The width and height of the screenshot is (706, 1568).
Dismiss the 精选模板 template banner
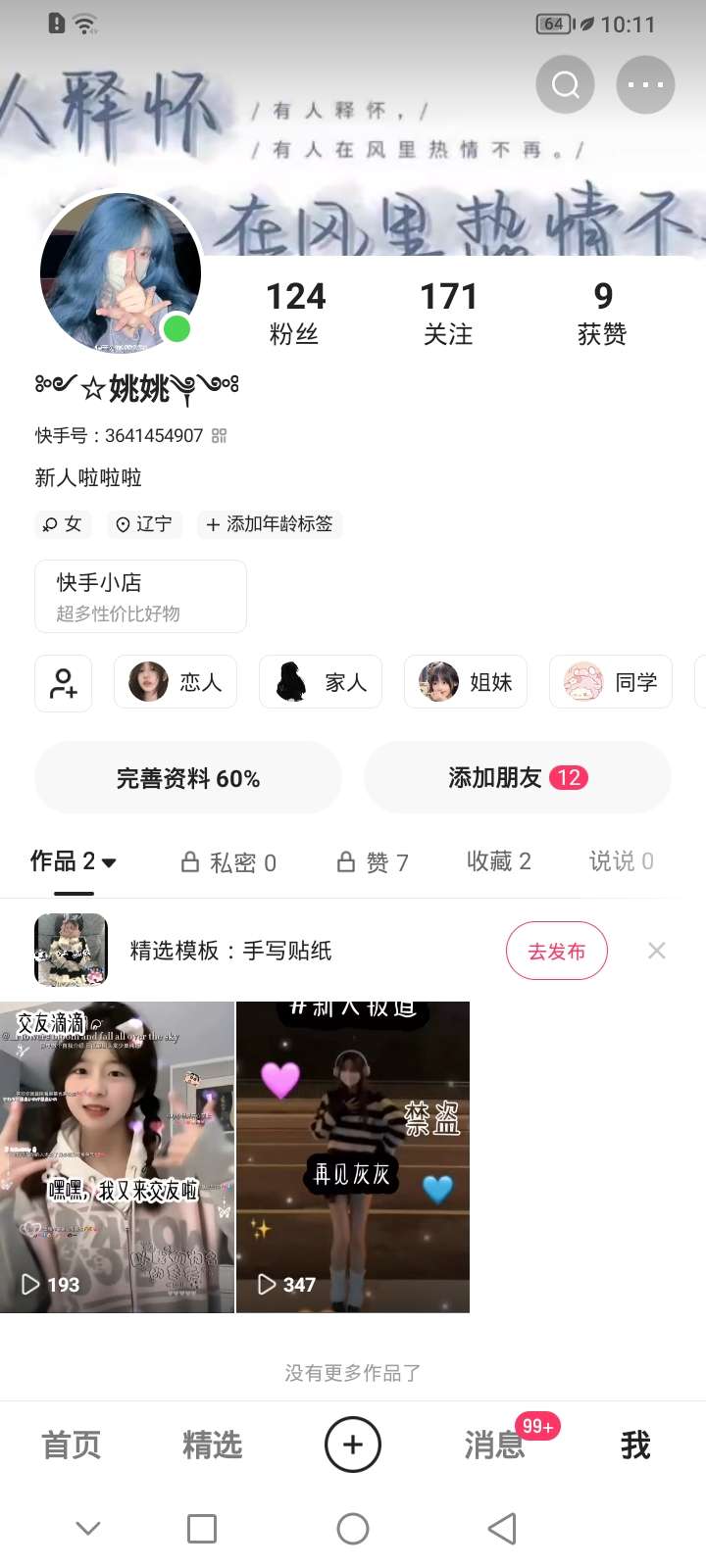tap(657, 951)
